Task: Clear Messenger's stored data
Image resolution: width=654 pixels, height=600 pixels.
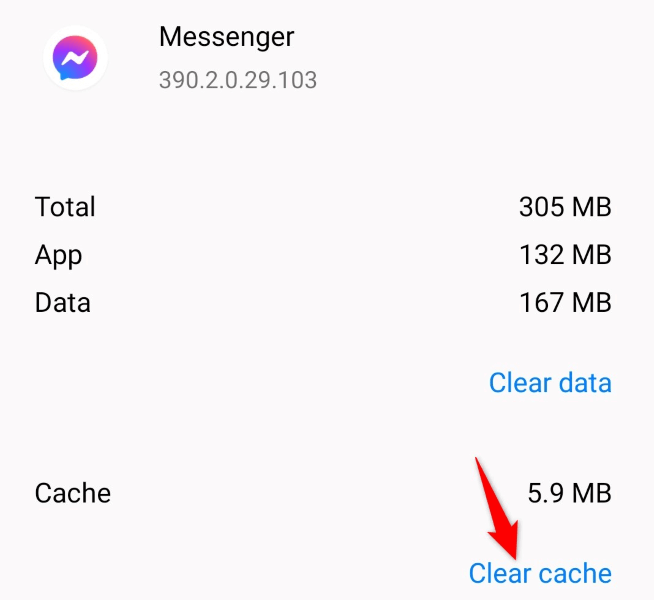Action: [550, 383]
